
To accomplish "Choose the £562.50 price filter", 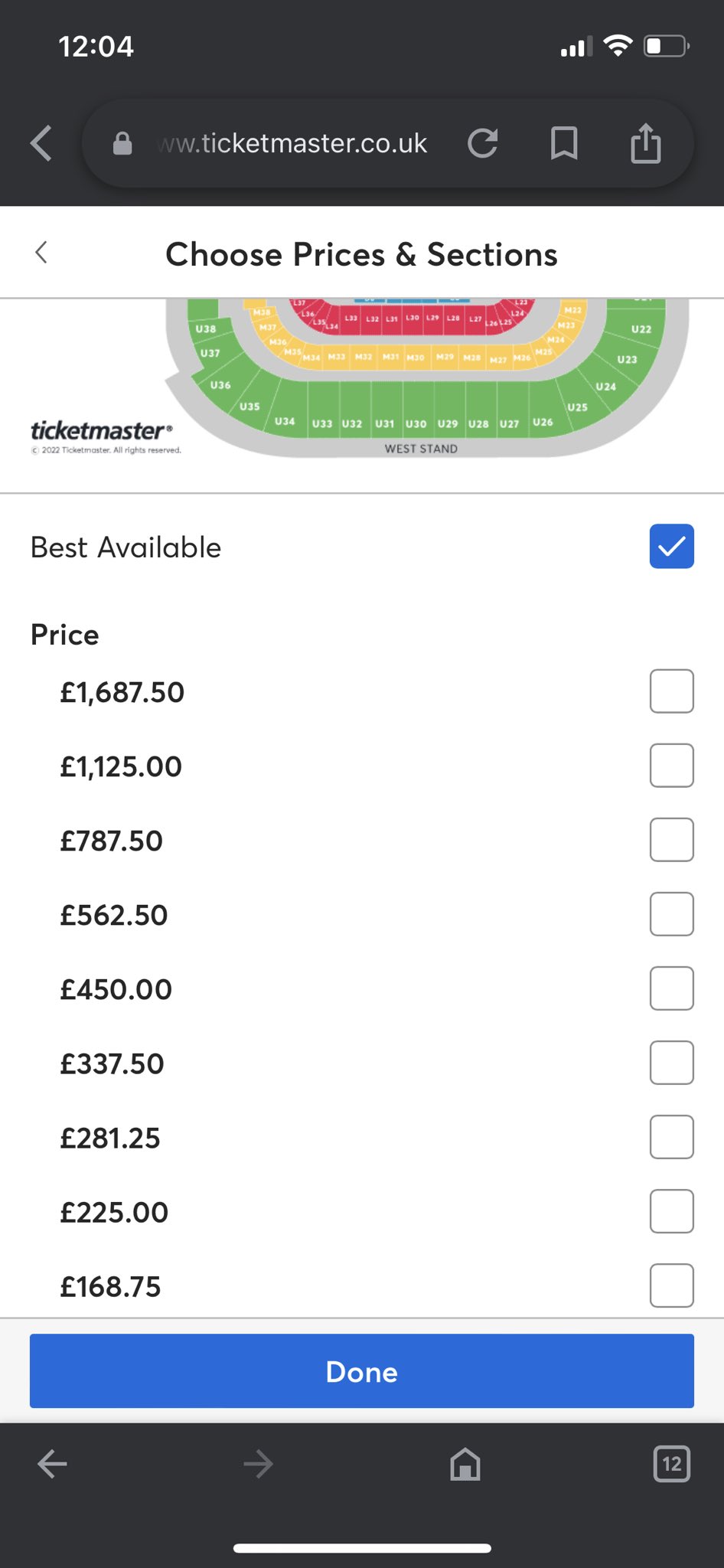I will click(671, 914).
